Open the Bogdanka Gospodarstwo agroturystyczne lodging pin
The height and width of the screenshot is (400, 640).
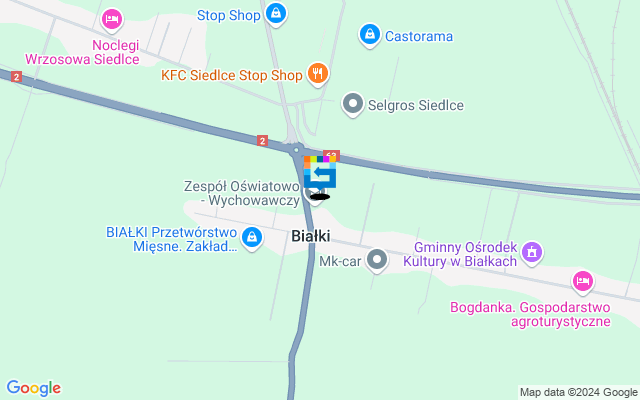584,281
